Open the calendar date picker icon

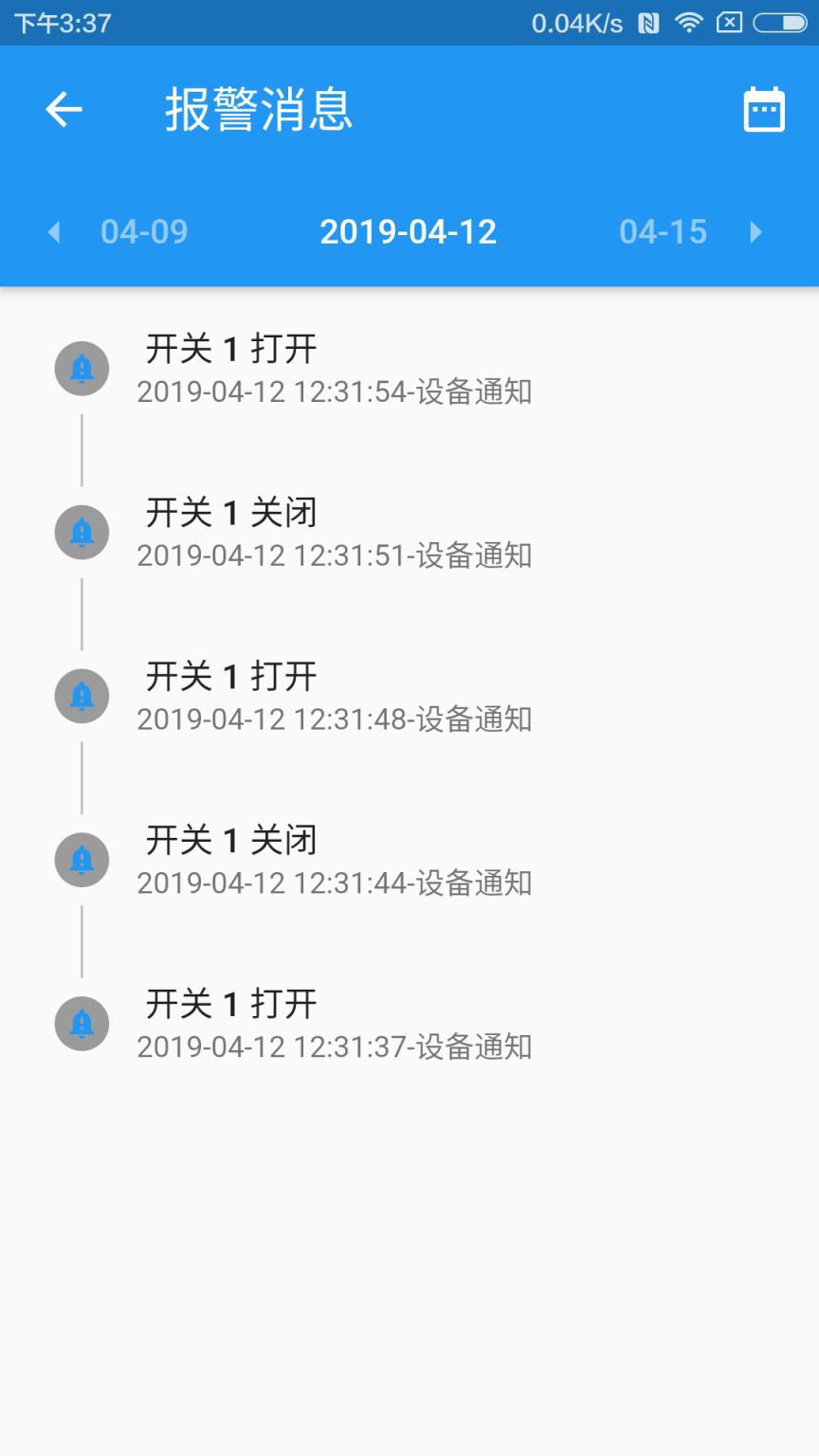[764, 110]
